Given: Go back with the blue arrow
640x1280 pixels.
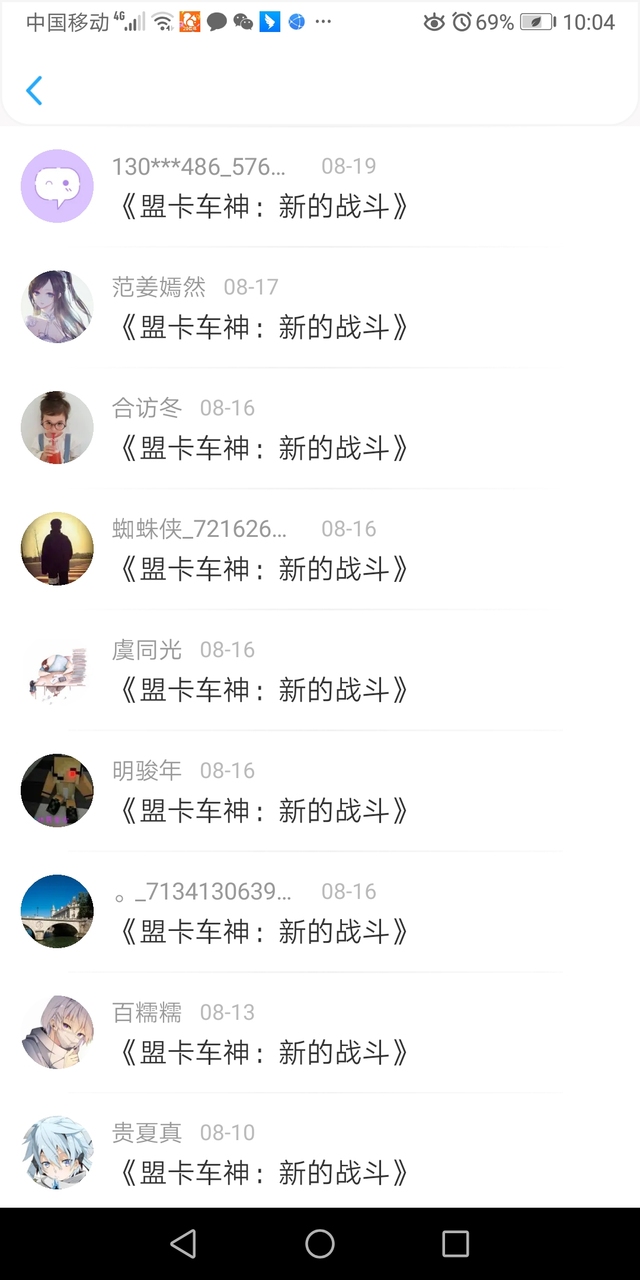Looking at the screenshot, I should [34, 90].
